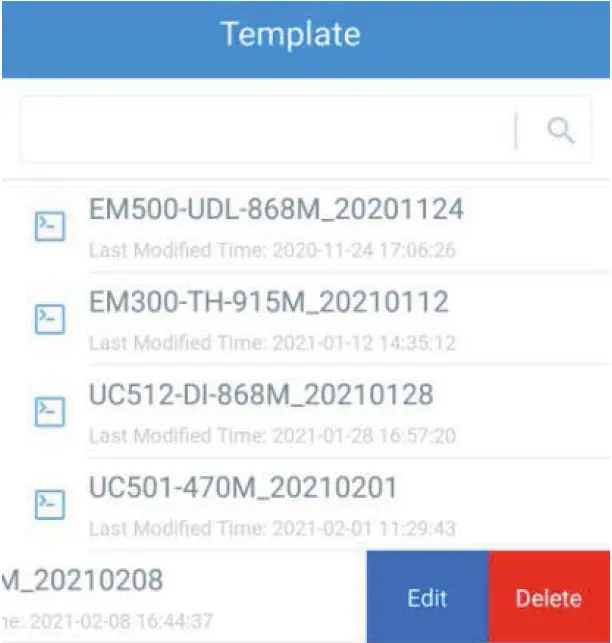
Task: Open template UC501-470M_20210201
Action: coord(243,503)
